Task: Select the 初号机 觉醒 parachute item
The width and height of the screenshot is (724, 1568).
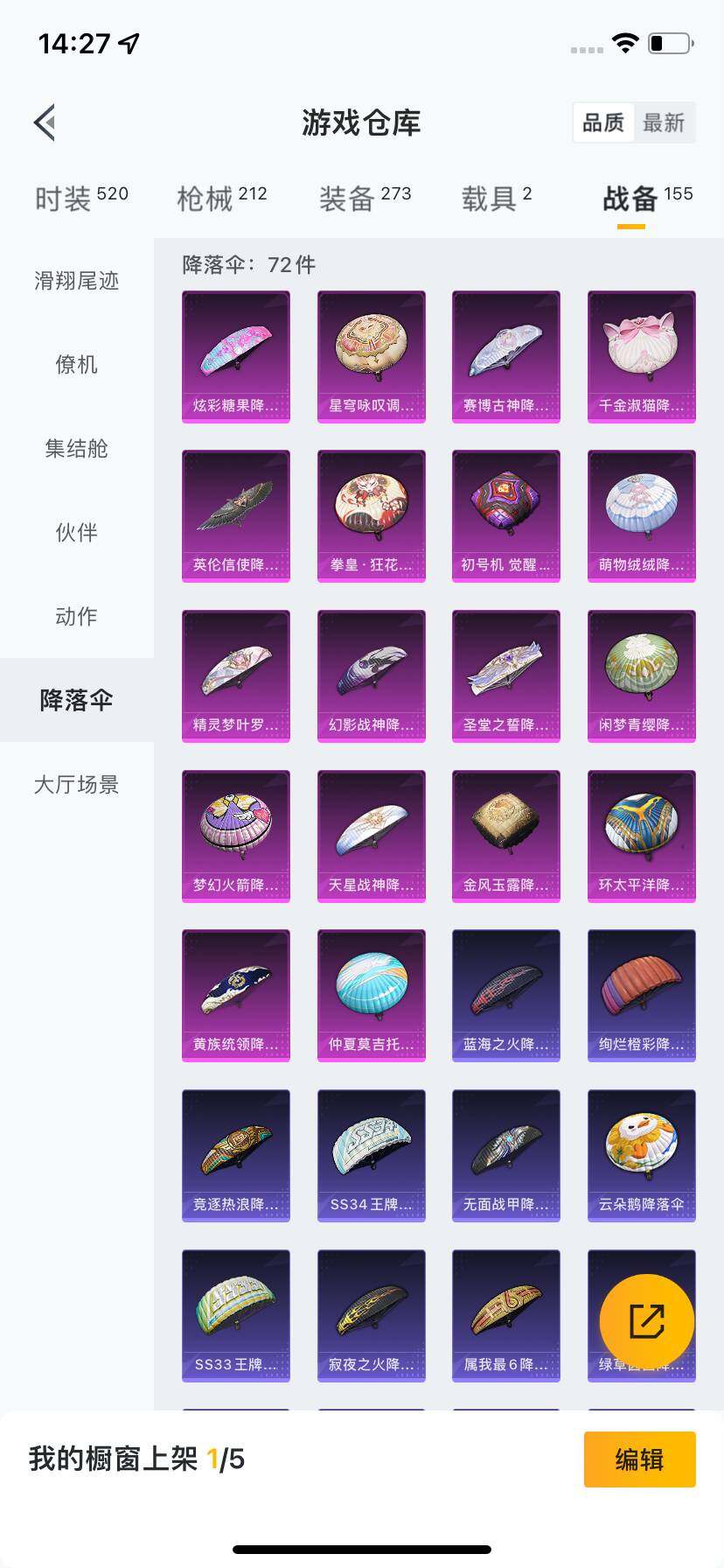Action: (x=505, y=515)
